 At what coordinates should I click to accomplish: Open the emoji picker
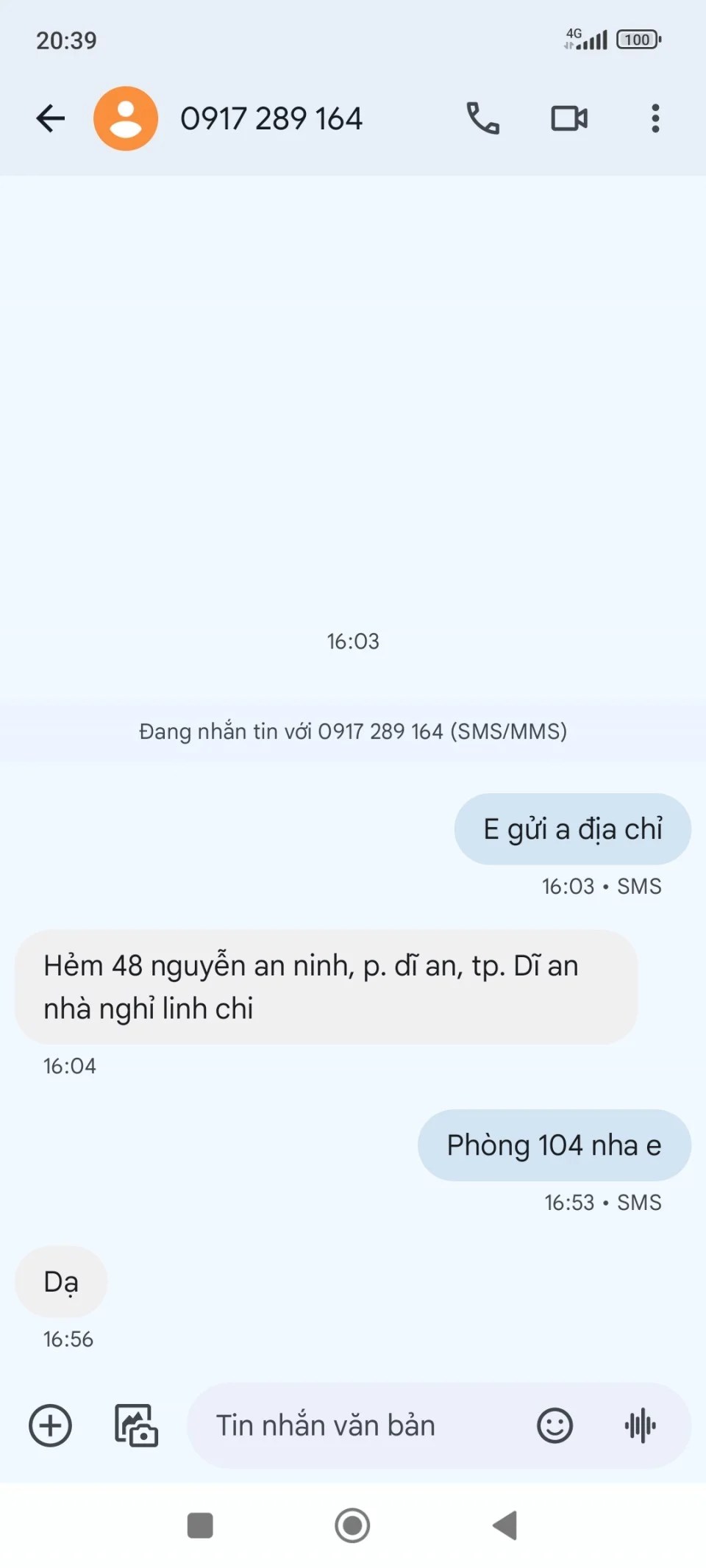(555, 1425)
